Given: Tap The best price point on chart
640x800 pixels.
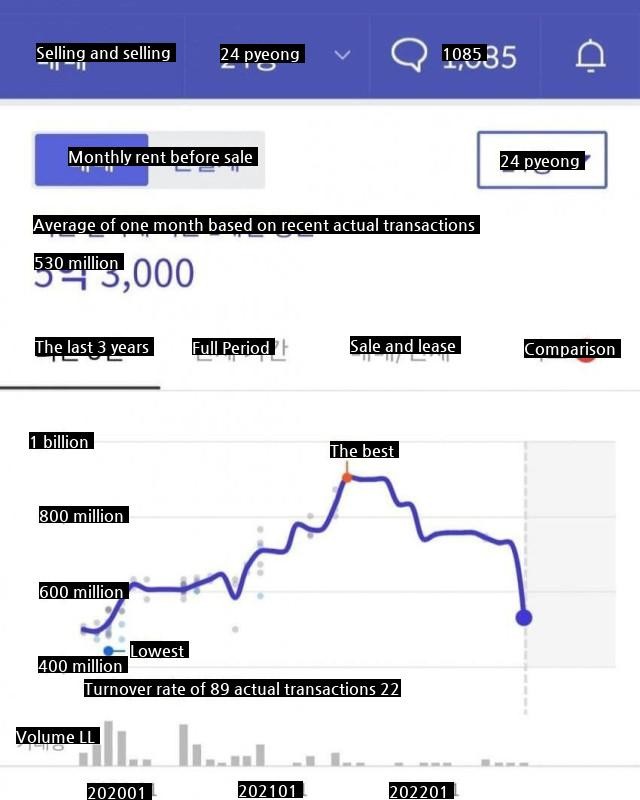Looking at the screenshot, I should pyautogui.click(x=347, y=477).
